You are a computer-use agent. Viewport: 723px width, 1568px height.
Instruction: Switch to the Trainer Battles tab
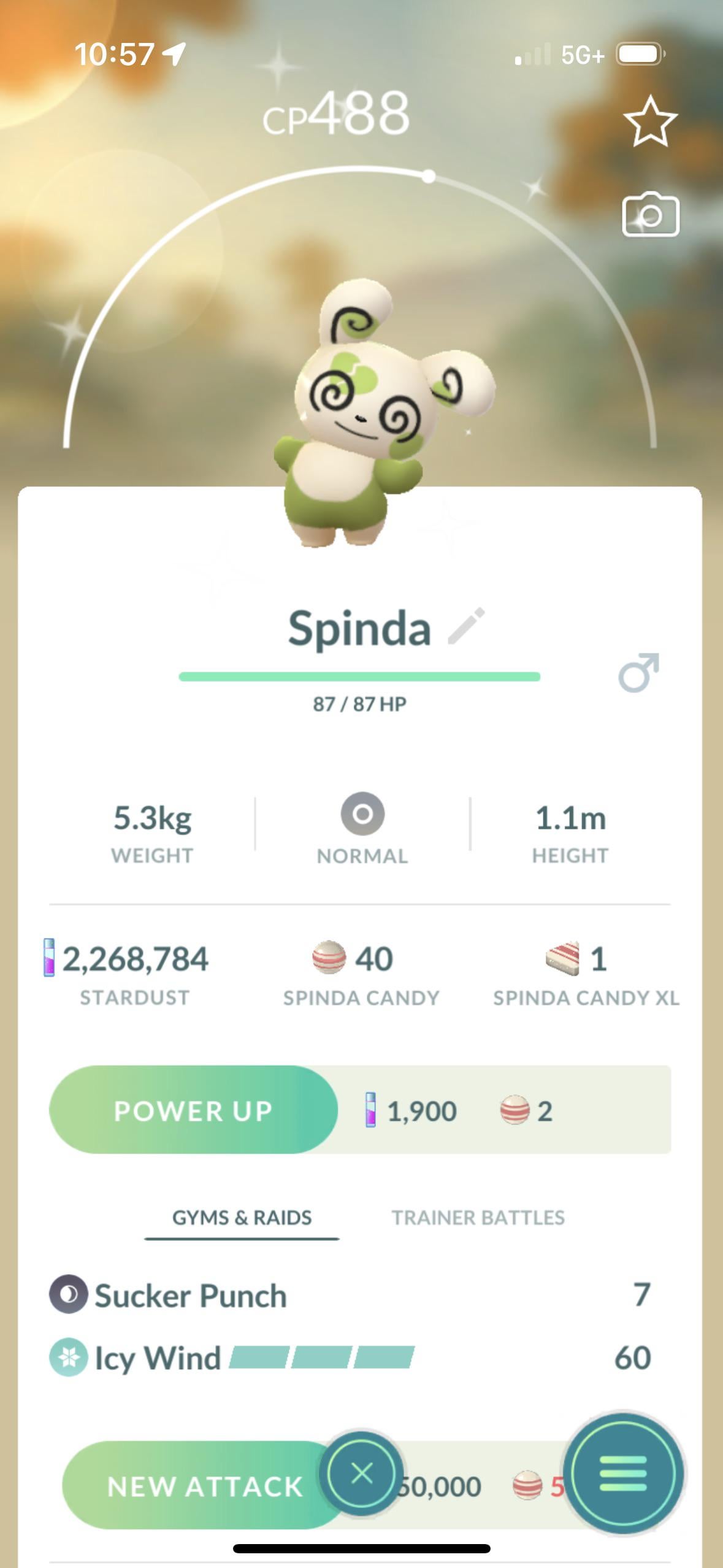[x=478, y=1217]
